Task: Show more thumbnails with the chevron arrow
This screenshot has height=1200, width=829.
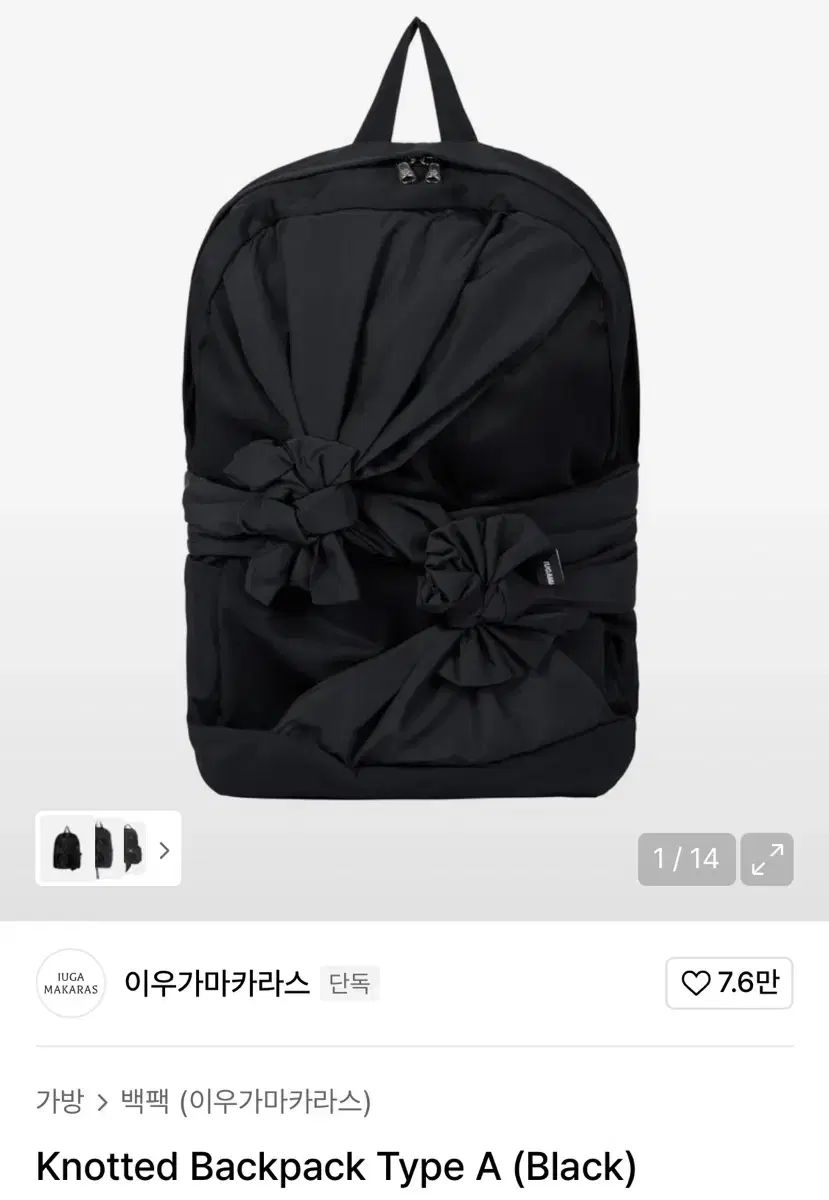Action: click(x=165, y=850)
